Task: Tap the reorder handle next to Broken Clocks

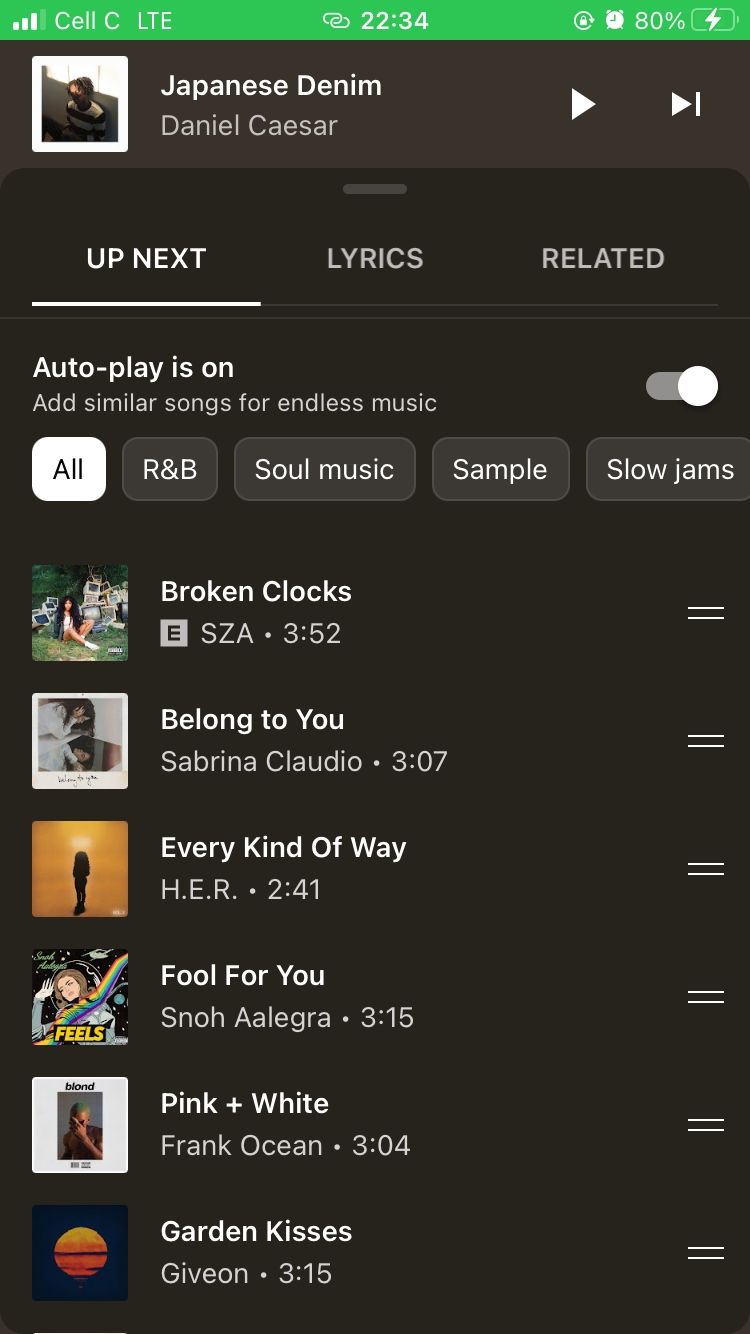Action: tap(705, 612)
